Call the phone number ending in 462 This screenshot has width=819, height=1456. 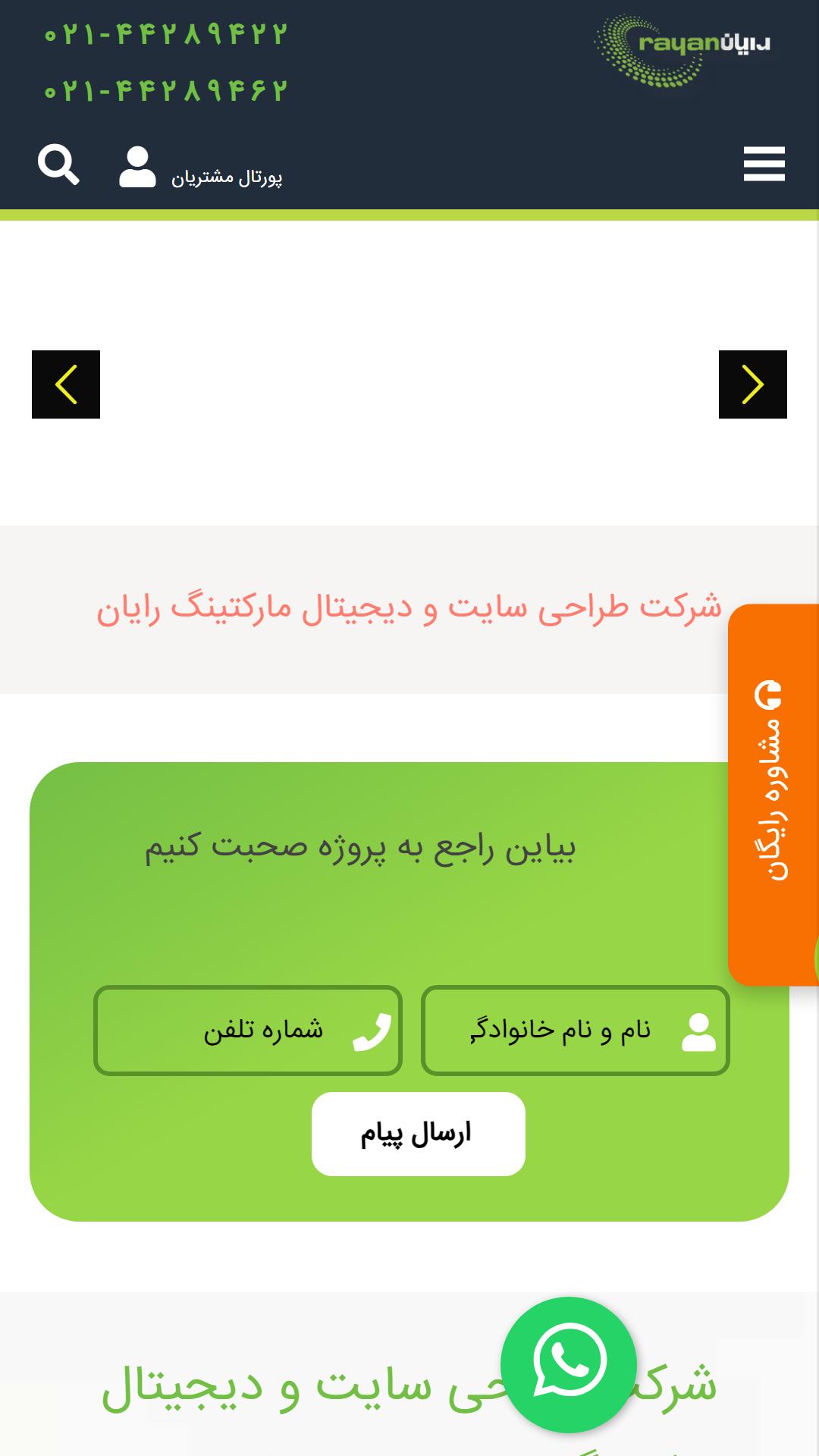click(165, 91)
